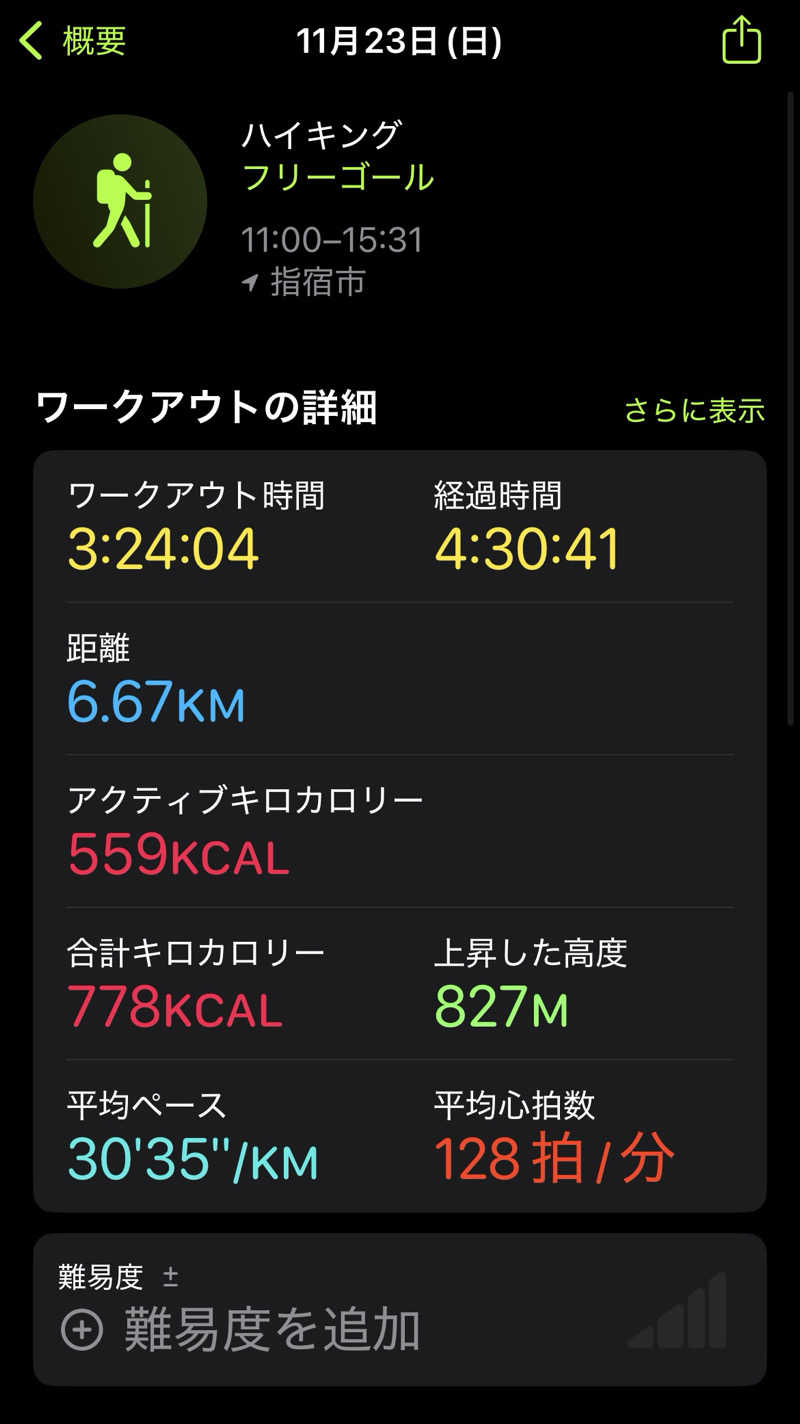Go back to 概要
The width and height of the screenshot is (800, 1424).
tap(74, 42)
